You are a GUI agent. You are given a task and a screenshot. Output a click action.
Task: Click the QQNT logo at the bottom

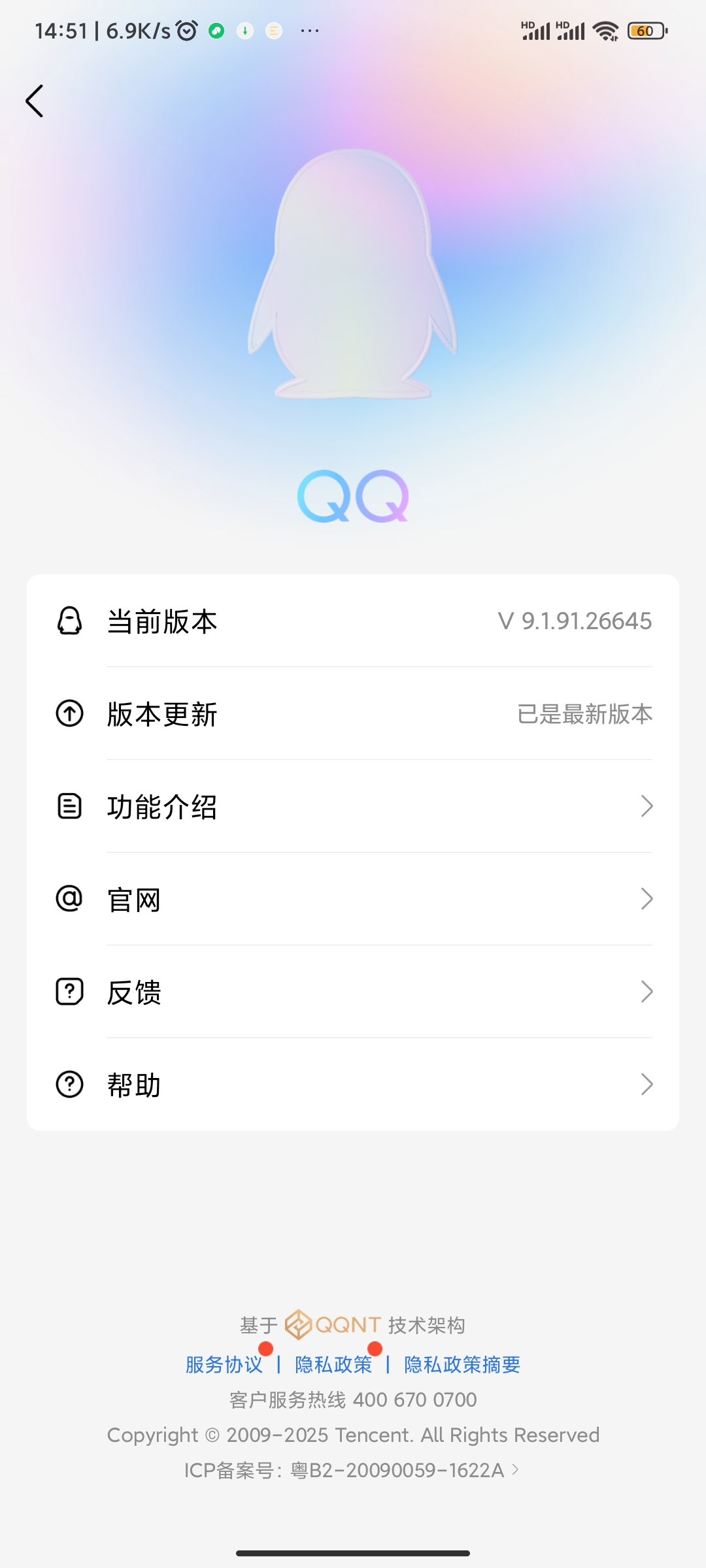[x=333, y=1322]
